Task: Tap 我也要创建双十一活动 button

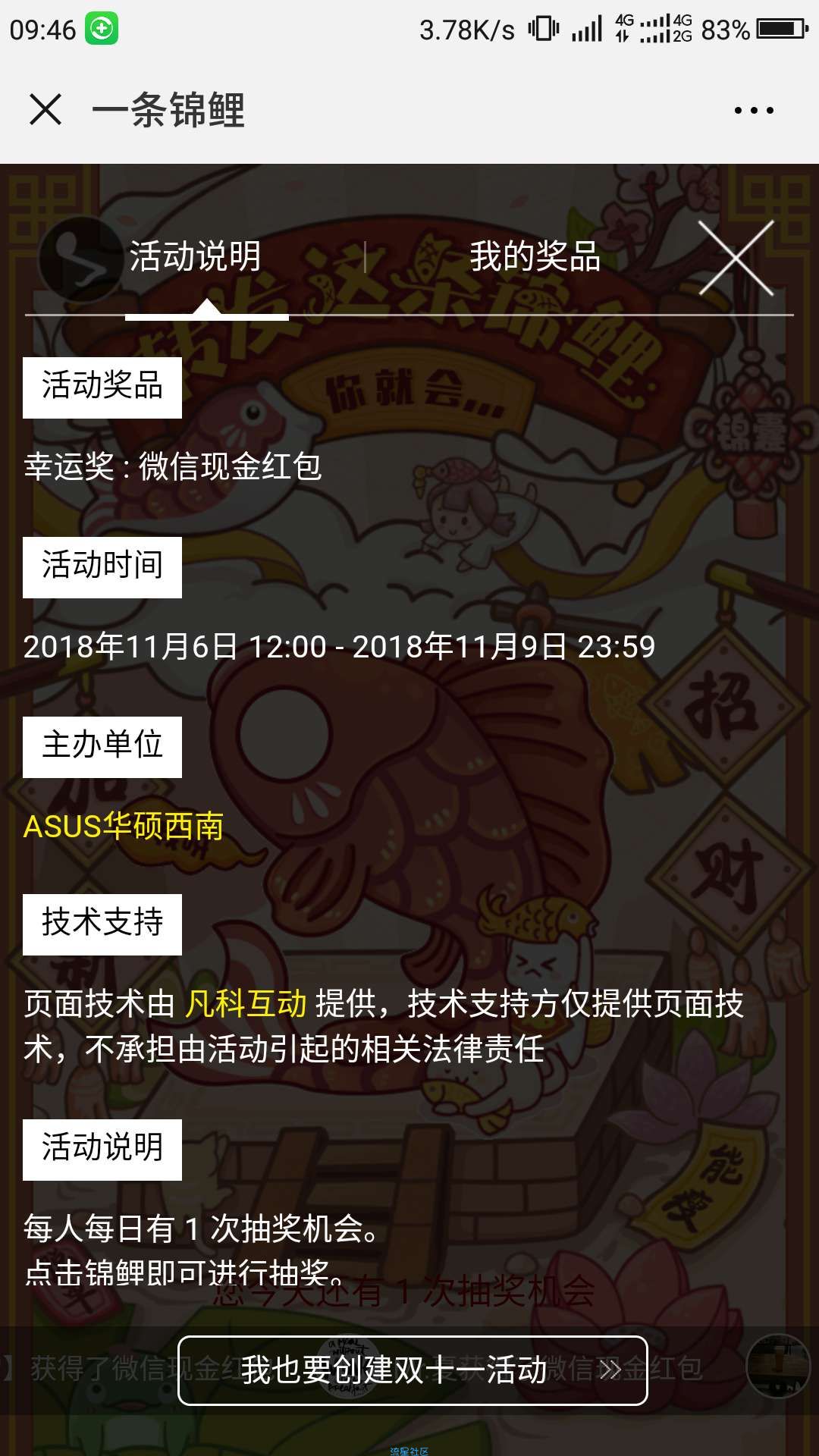Action: click(x=413, y=1370)
